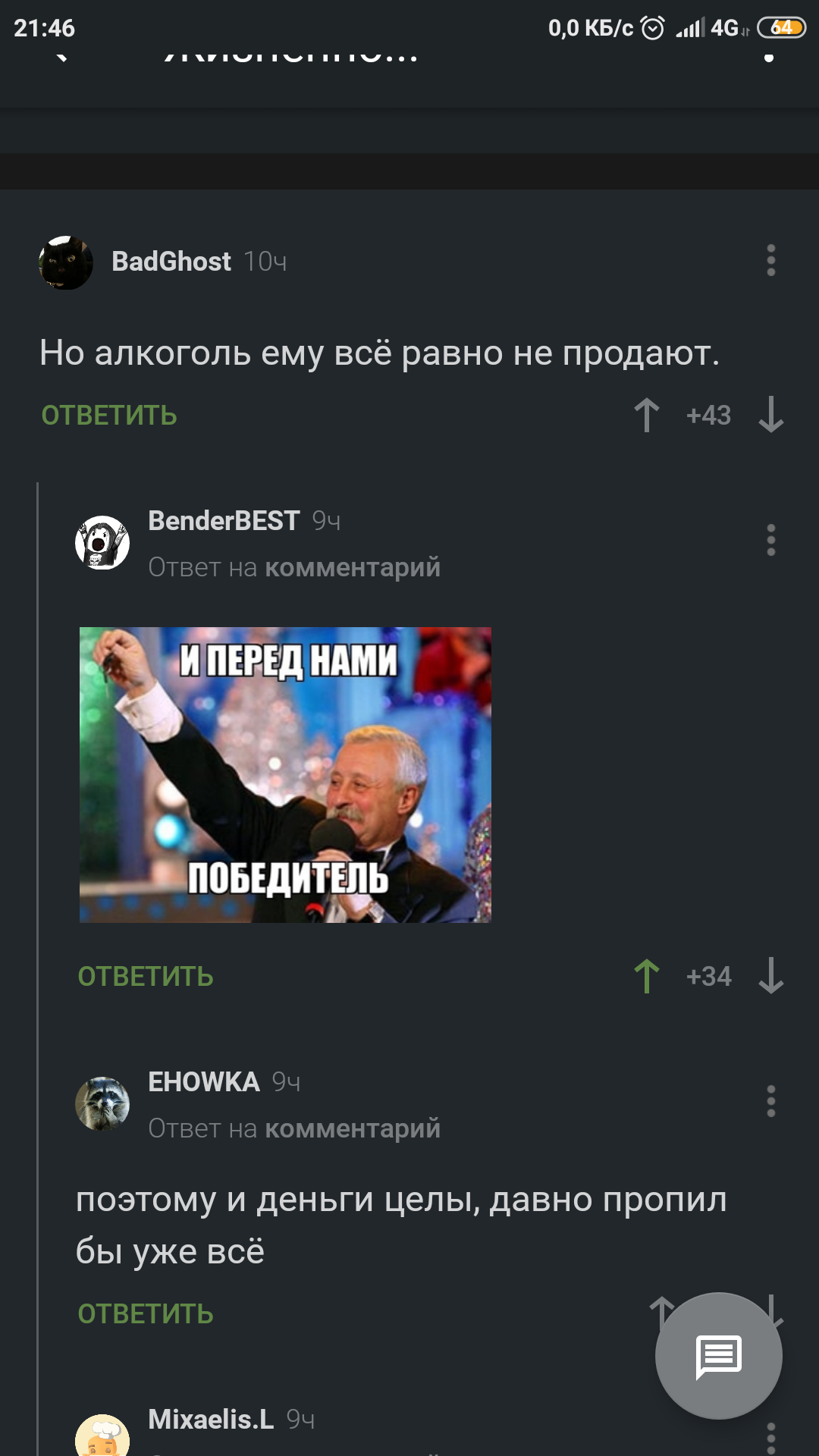The image size is (819, 1456).
Task: Jump to parent comment from BenderBEST's reply
Action: tap(352, 567)
